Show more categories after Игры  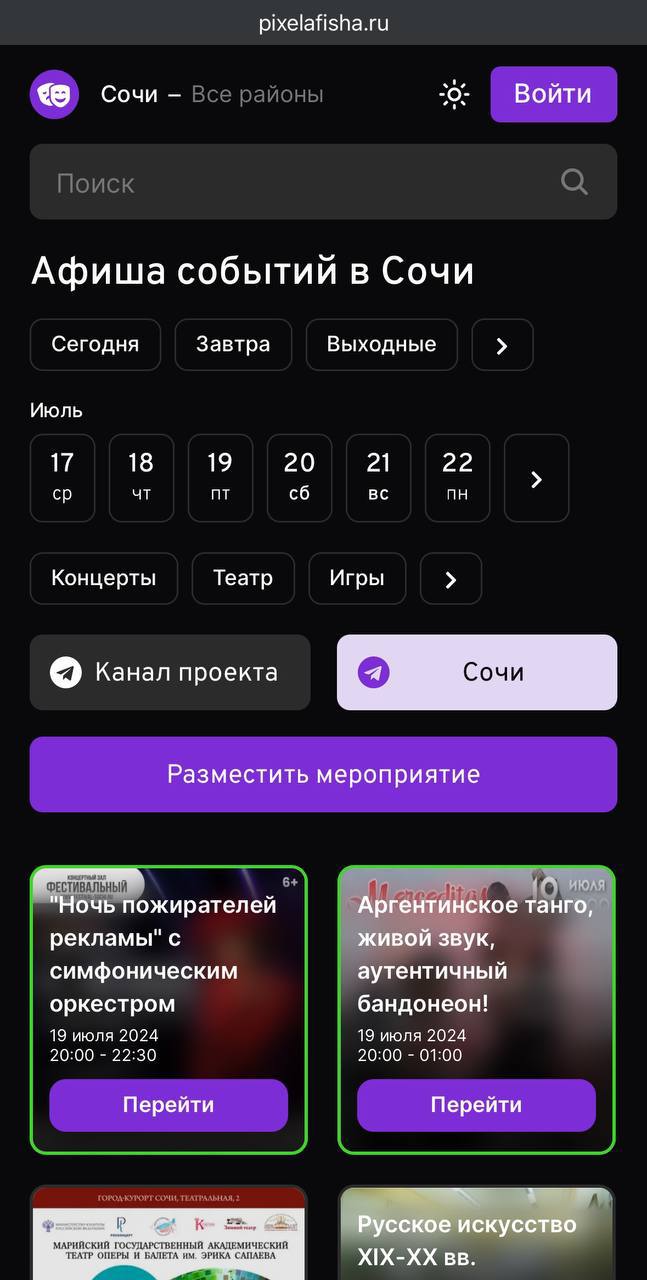(x=450, y=579)
